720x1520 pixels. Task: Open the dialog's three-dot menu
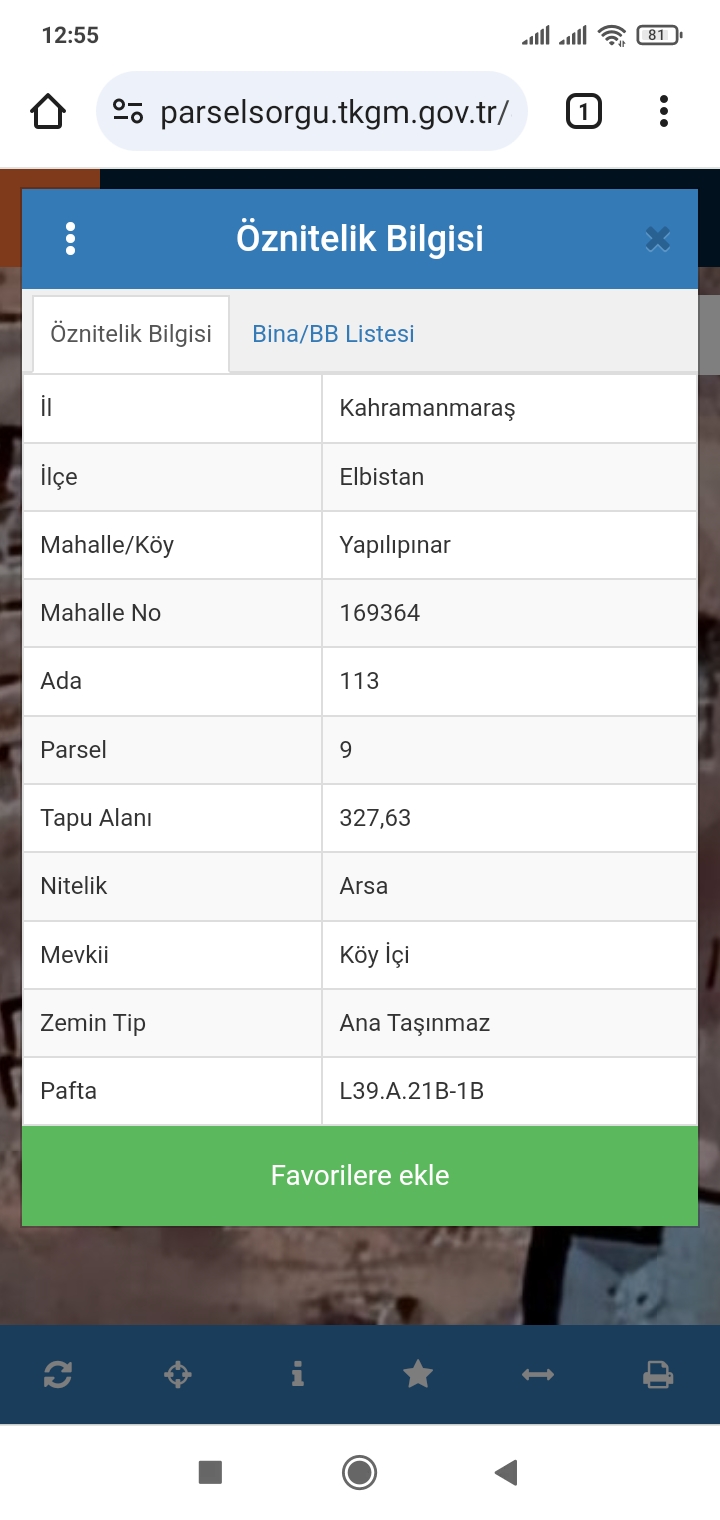pos(70,239)
